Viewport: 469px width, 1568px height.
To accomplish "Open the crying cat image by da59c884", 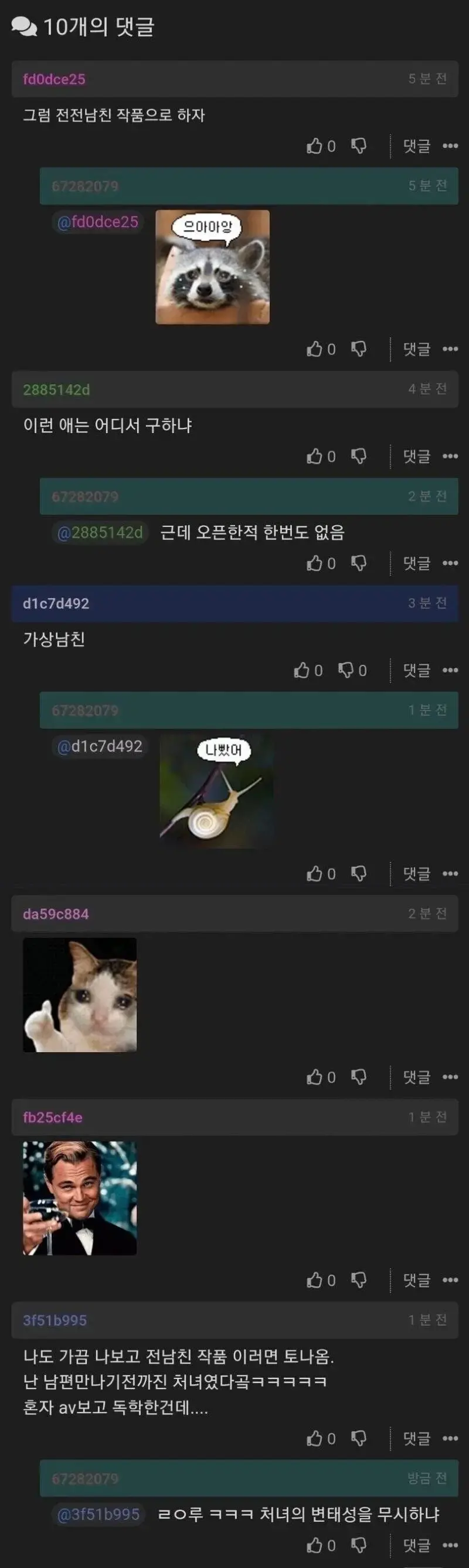I will 80,995.
